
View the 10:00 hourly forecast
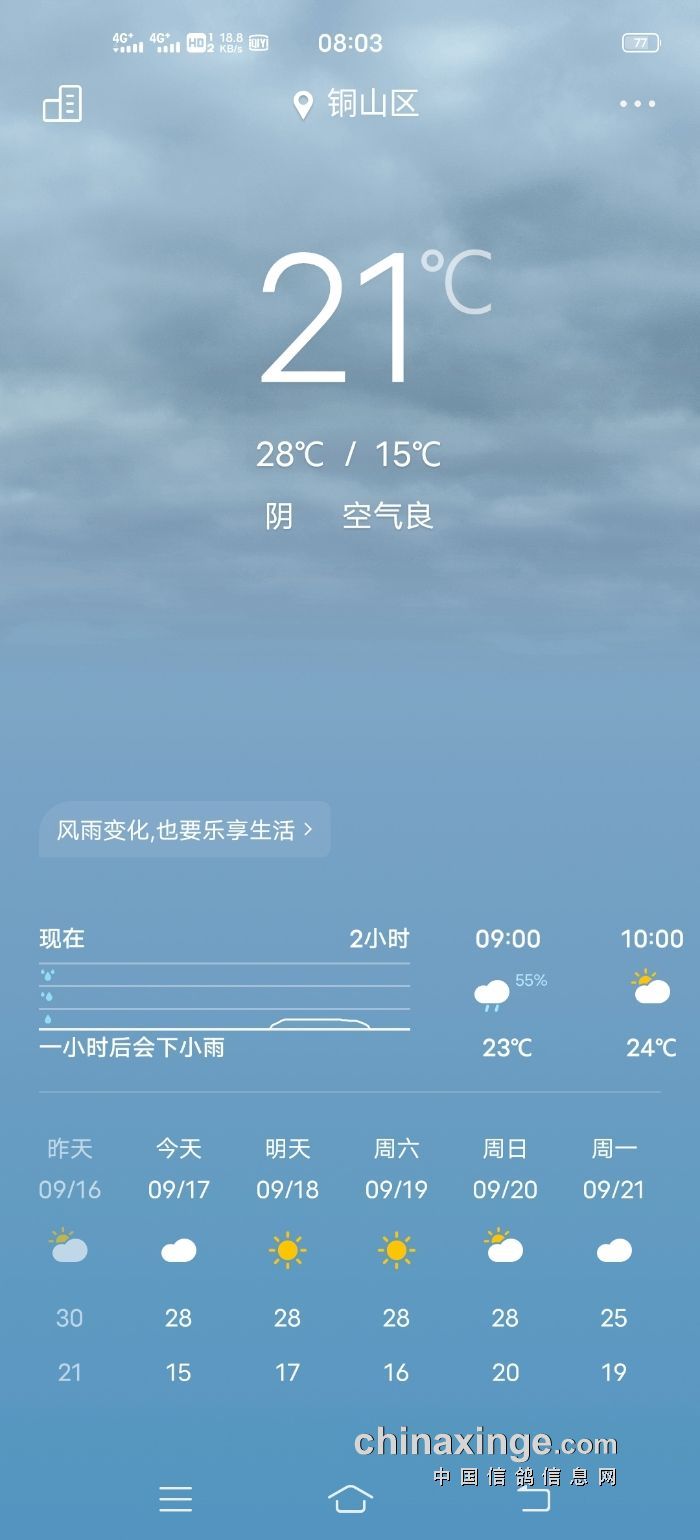[x=651, y=992]
